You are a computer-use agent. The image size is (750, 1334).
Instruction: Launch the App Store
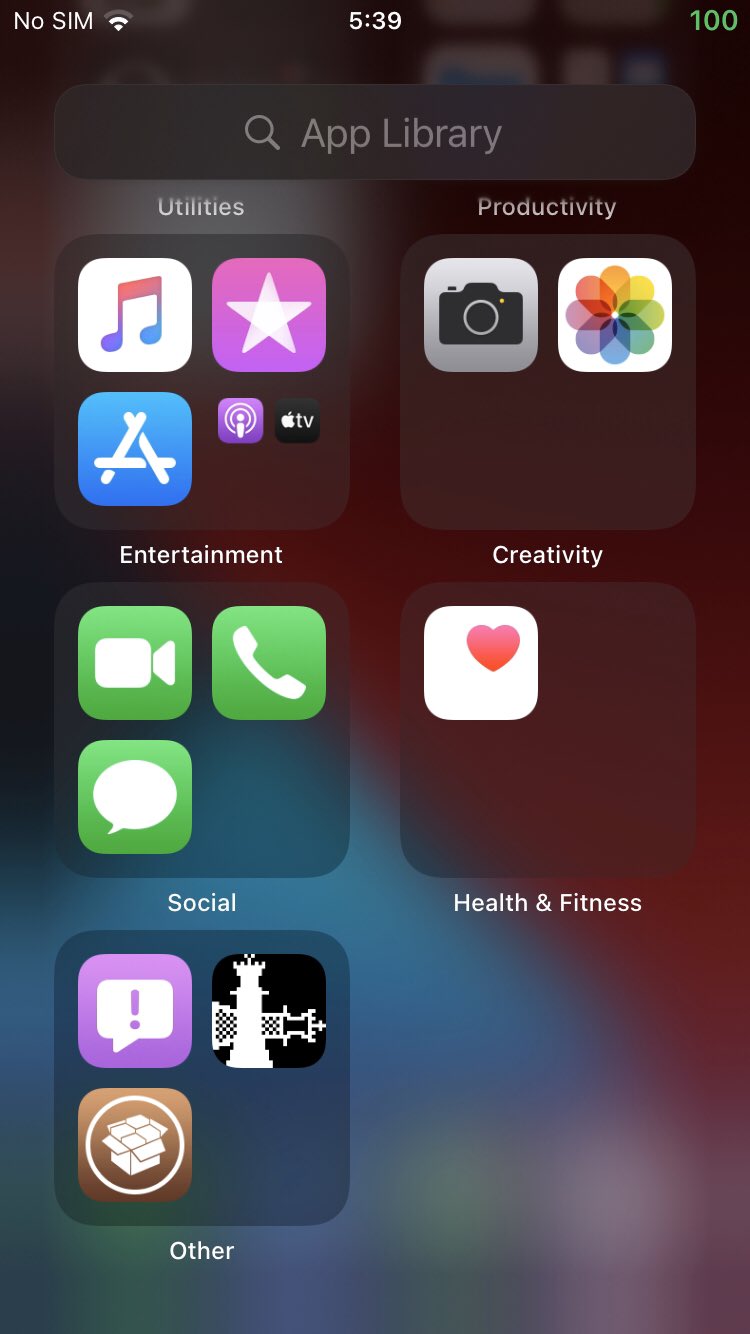click(135, 449)
